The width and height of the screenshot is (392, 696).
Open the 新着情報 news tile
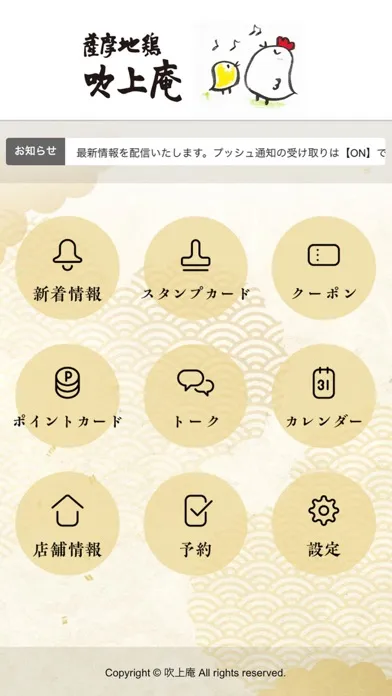coord(67,268)
